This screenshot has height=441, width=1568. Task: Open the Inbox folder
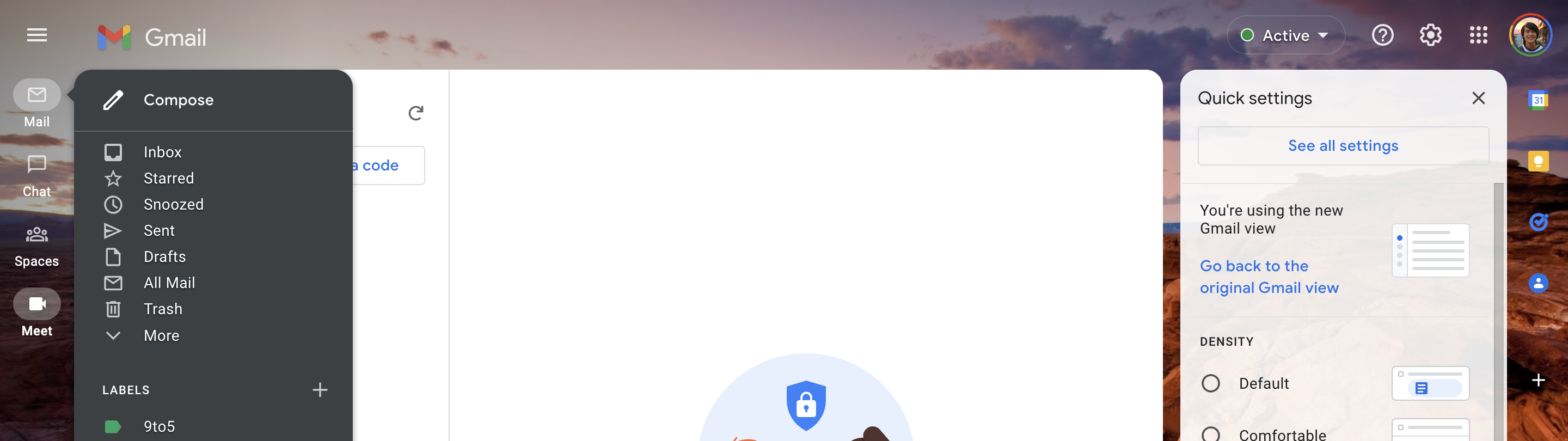point(162,152)
